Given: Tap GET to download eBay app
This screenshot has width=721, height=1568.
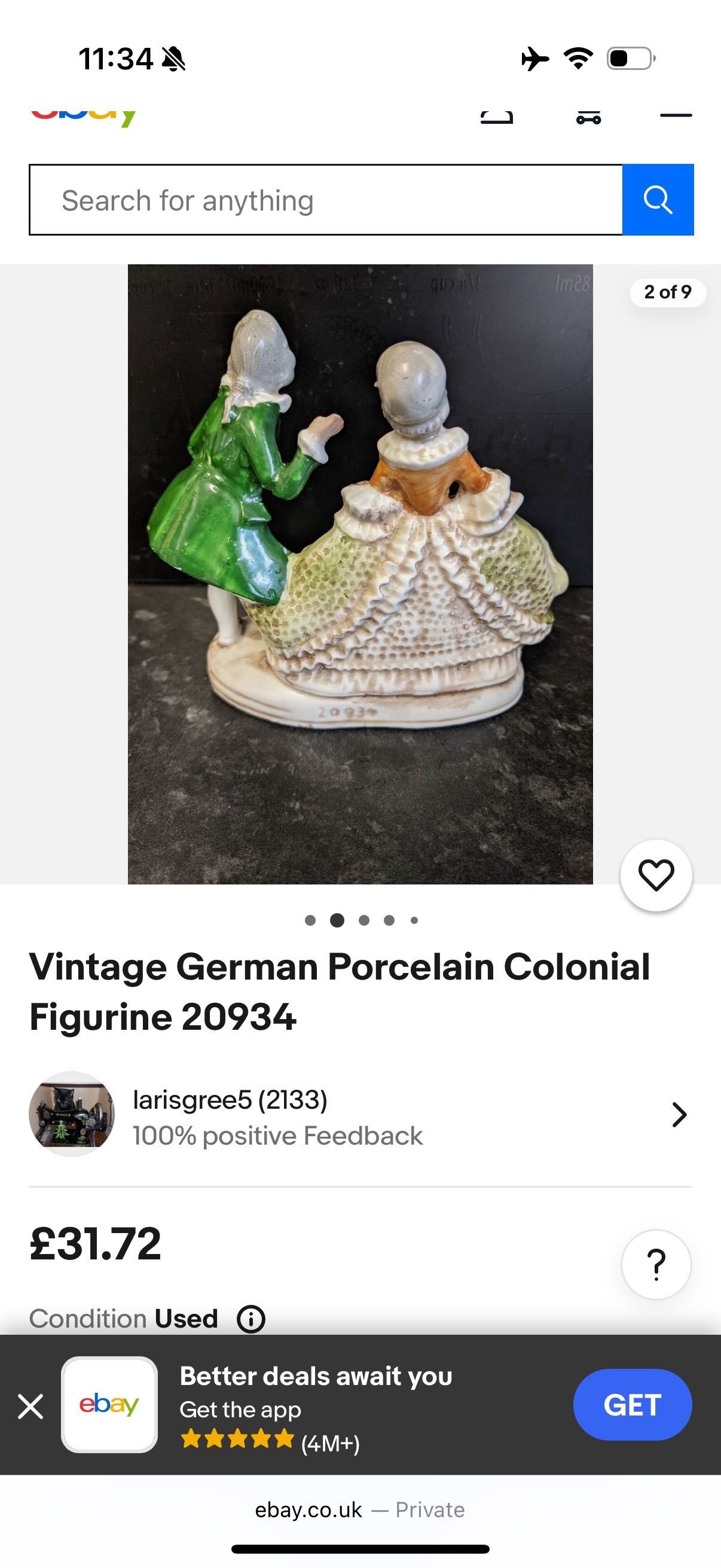Looking at the screenshot, I should click(631, 1405).
